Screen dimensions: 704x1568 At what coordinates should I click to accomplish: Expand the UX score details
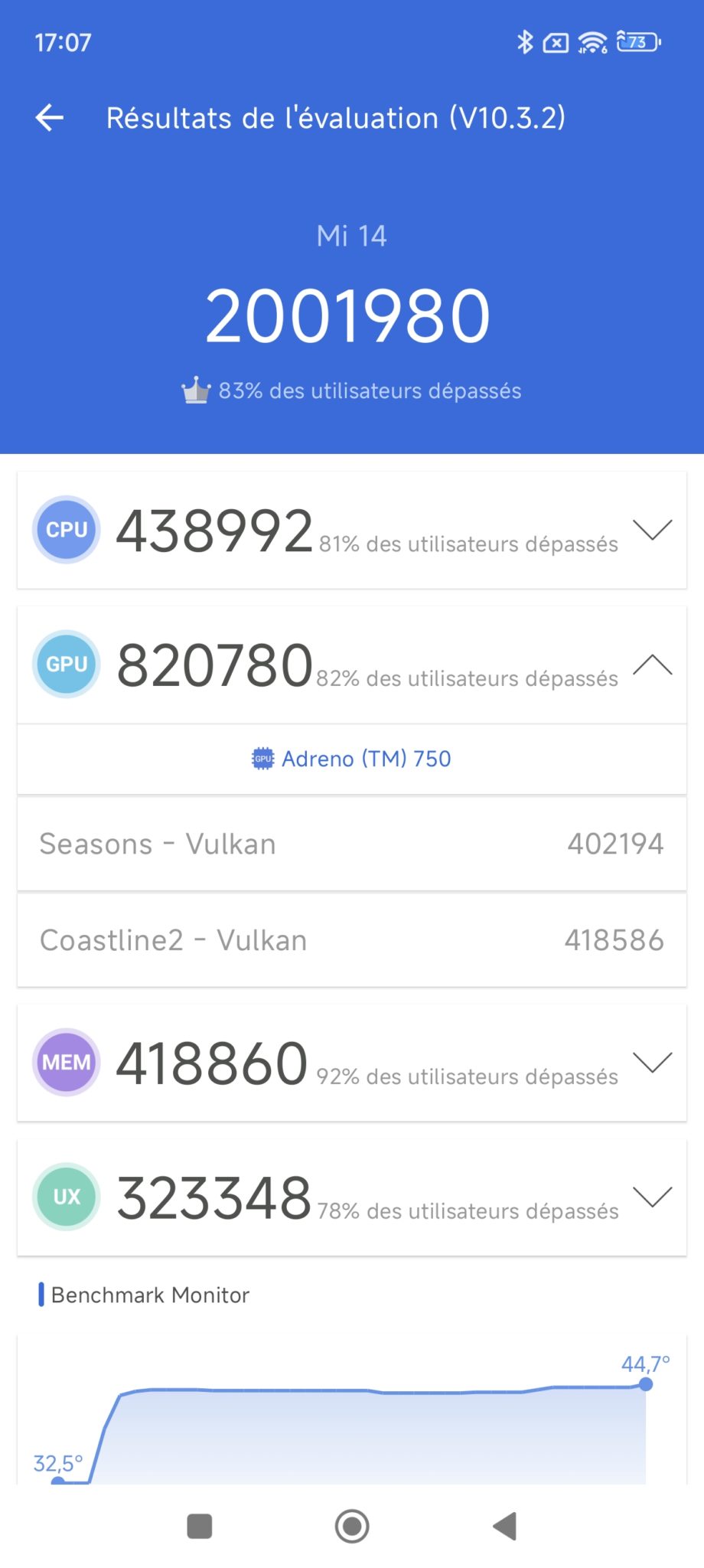(x=653, y=1197)
